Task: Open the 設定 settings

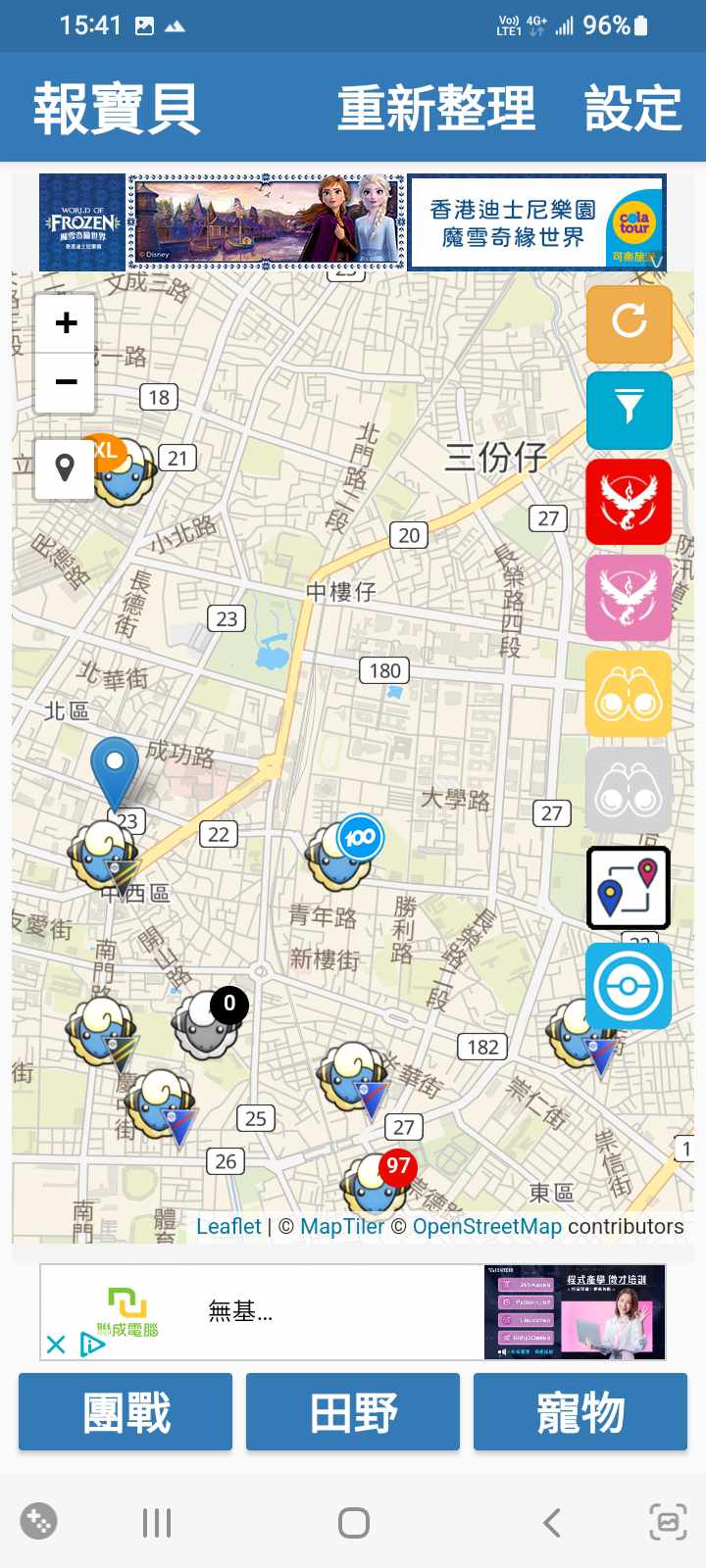Action: point(632,108)
